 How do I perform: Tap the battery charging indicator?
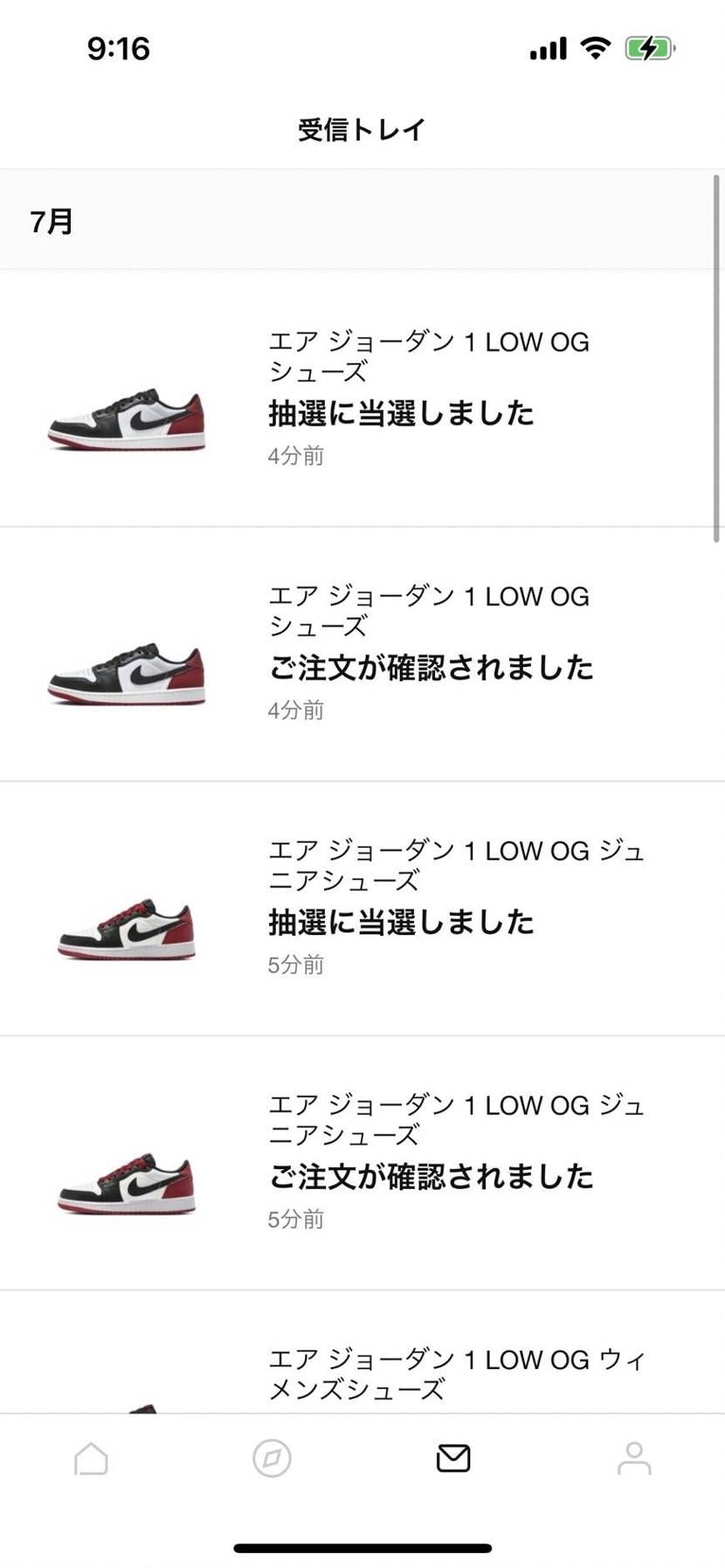pyautogui.click(x=647, y=48)
